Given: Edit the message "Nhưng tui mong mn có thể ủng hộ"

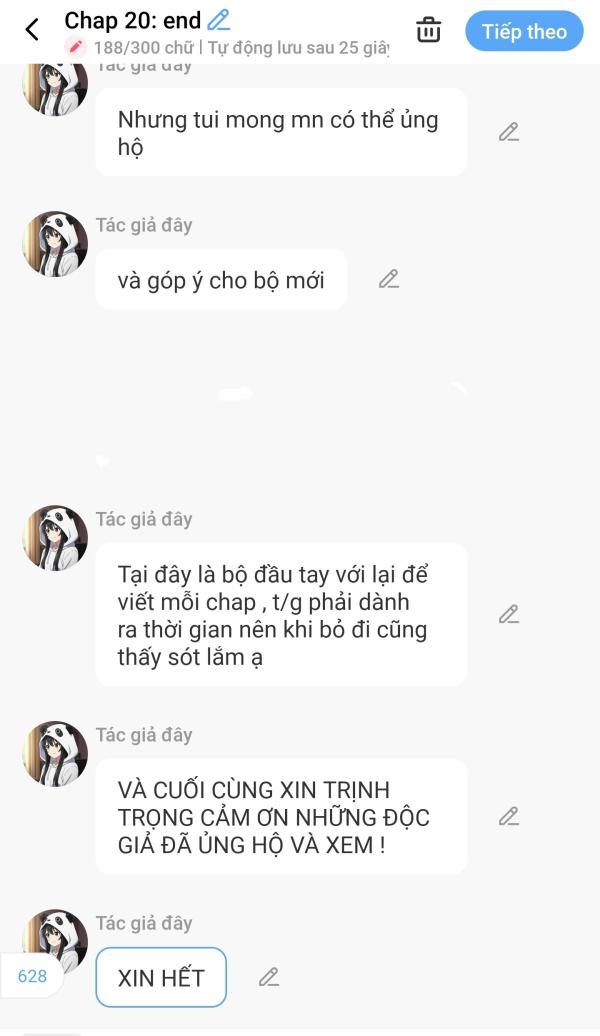Looking at the screenshot, I should tap(508, 132).
